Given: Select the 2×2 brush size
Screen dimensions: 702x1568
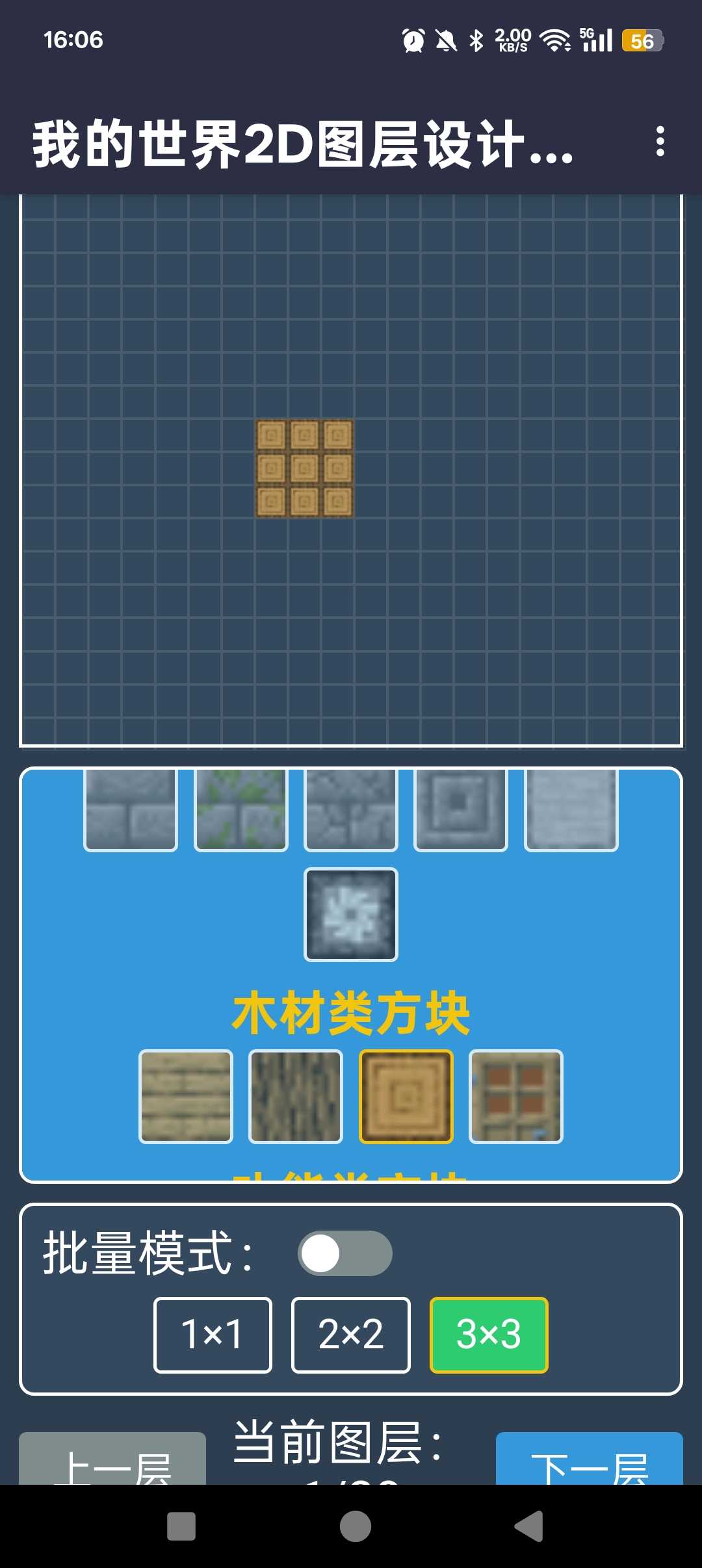Looking at the screenshot, I should coord(351,1335).
